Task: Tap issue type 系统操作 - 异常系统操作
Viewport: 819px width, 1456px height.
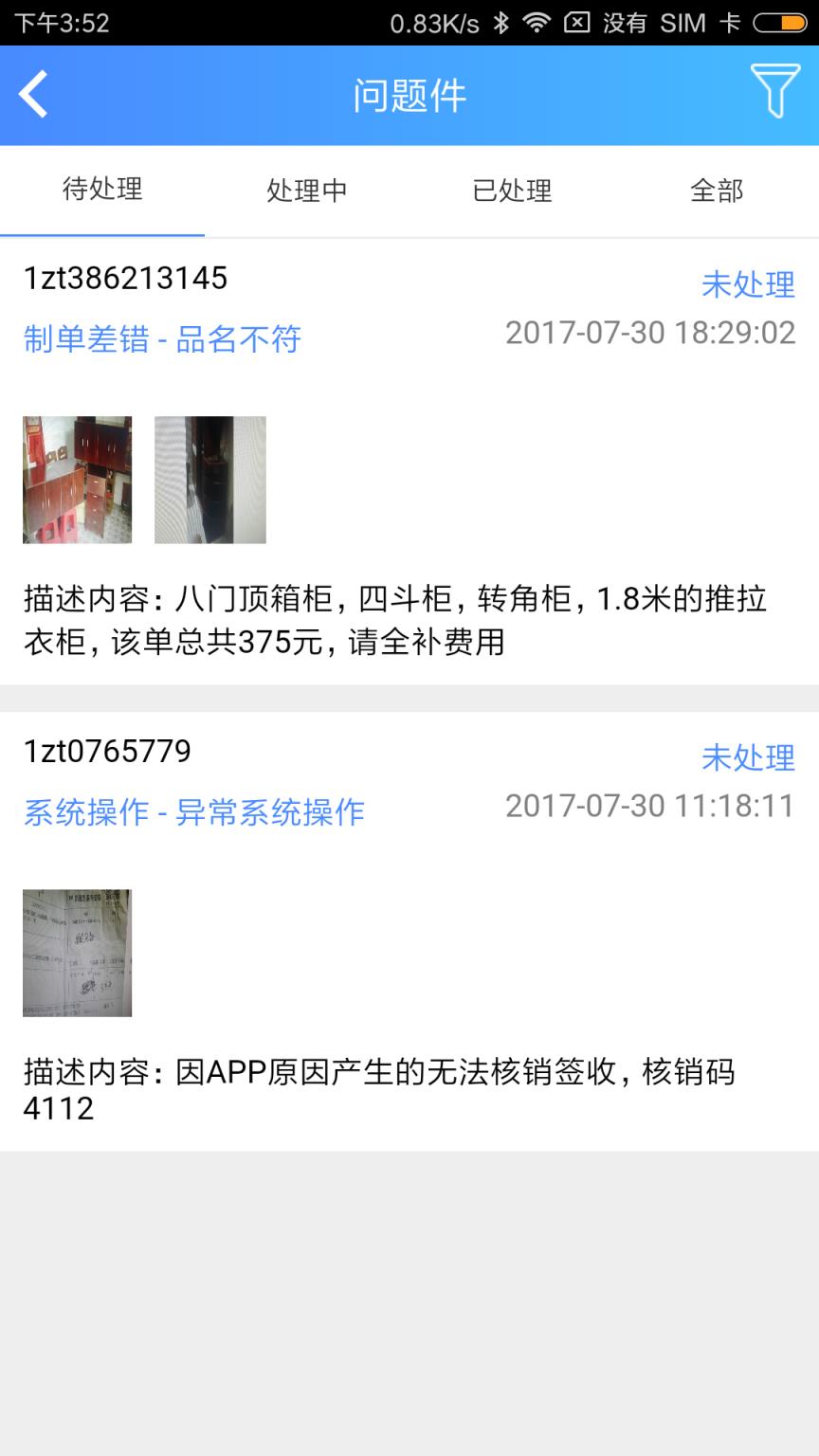Action: point(194,812)
